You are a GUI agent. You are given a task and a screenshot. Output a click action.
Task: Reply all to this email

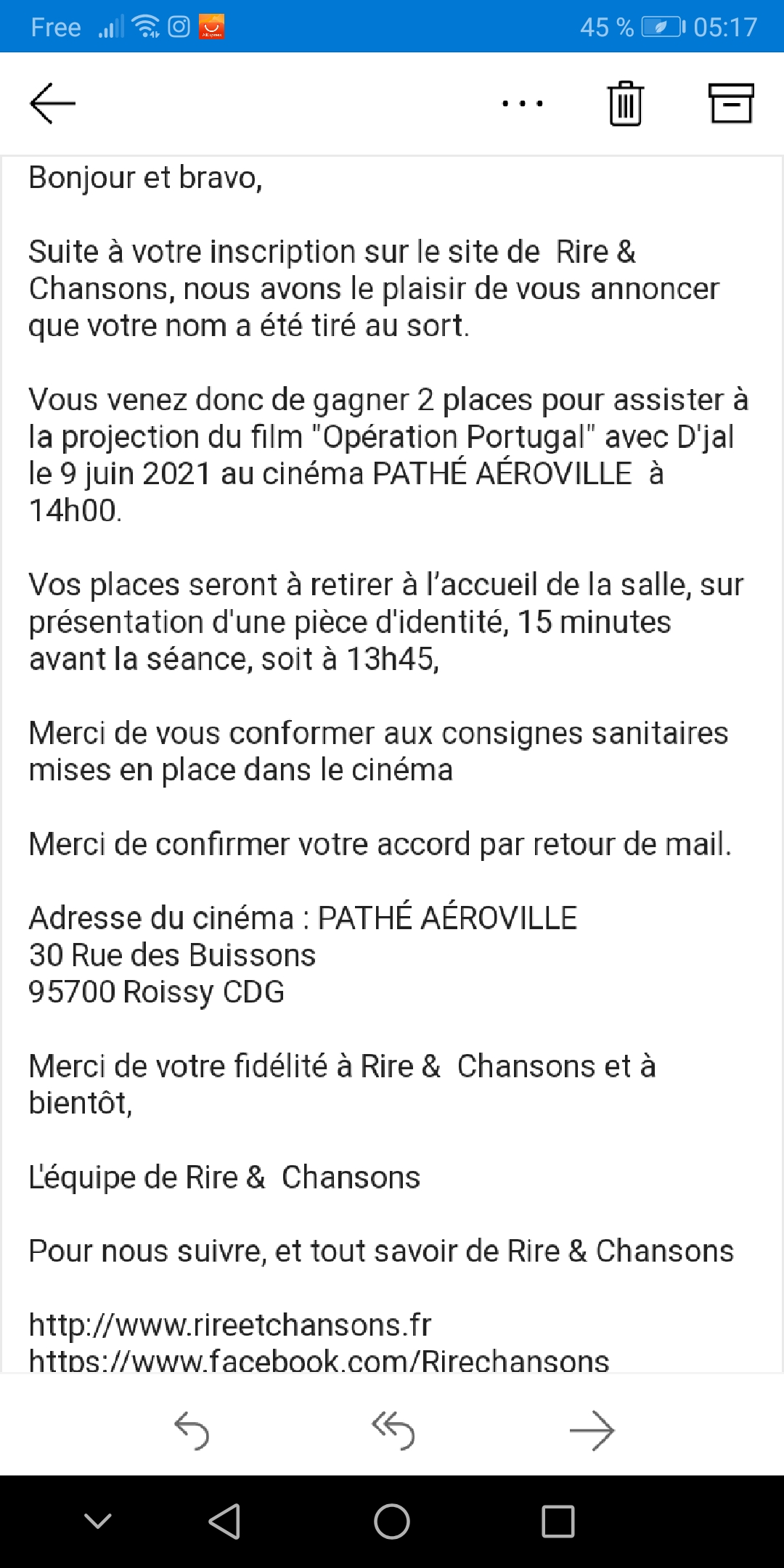[x=393, y=1431]
